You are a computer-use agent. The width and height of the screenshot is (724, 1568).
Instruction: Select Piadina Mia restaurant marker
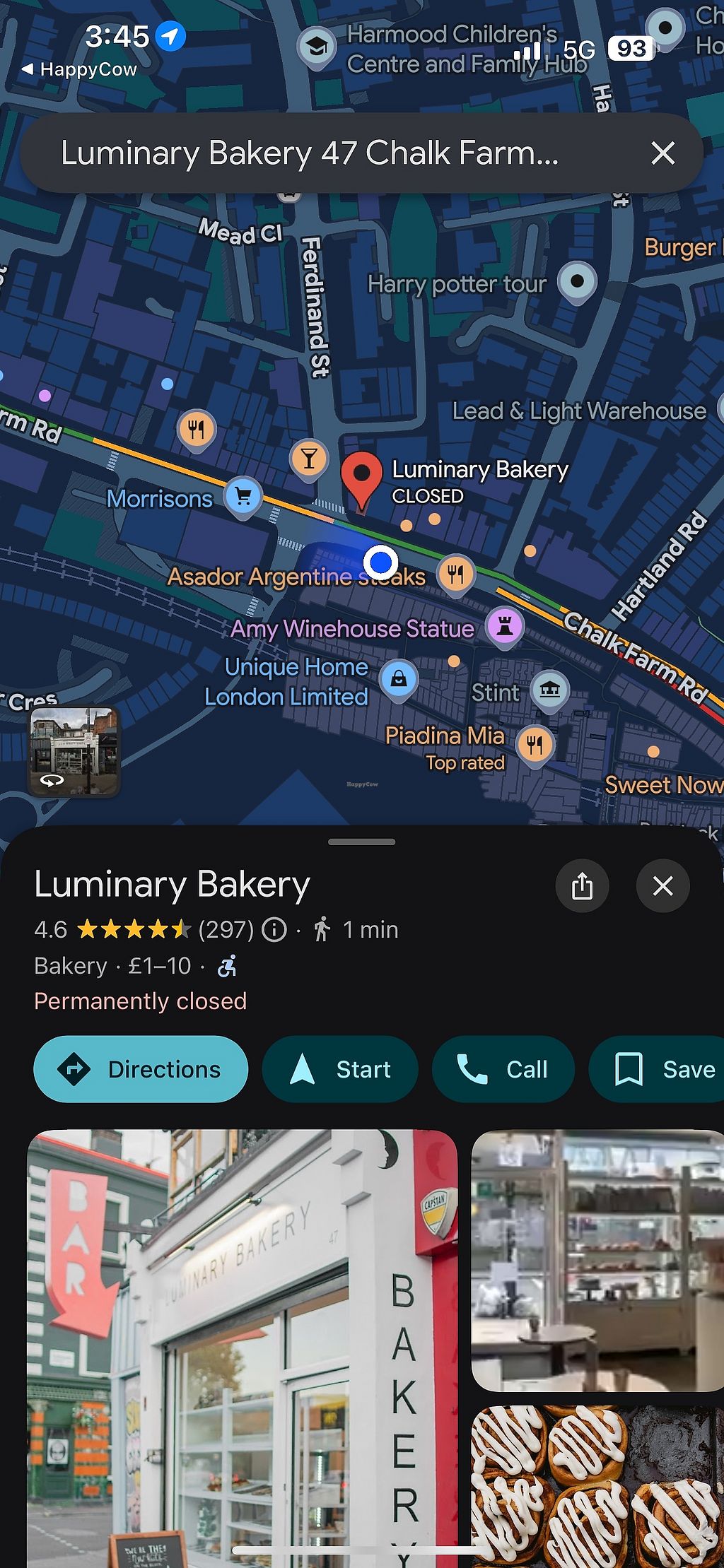pyautogui.click(x=535, y=744)
